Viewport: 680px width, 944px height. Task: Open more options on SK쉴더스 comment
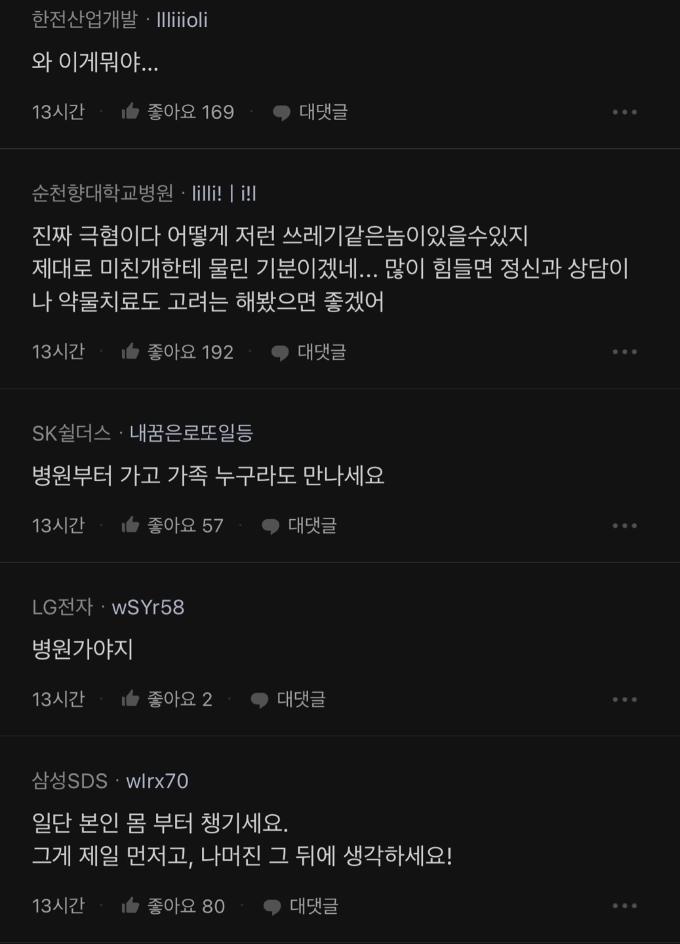[x=624, y=526]
